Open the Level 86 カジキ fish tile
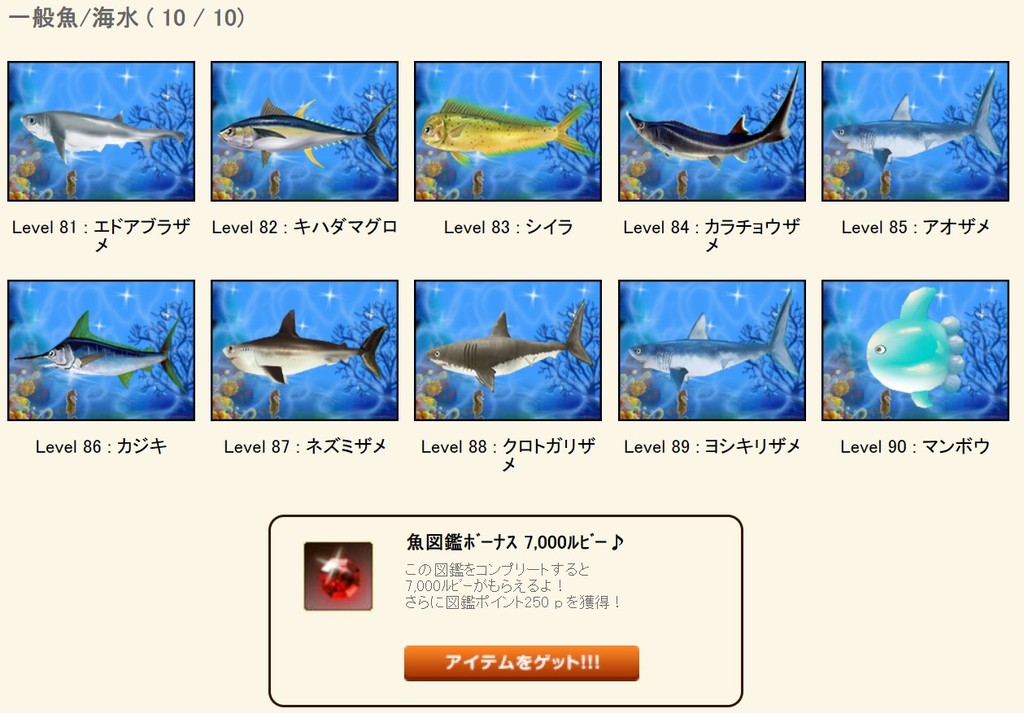Image resolution: width=1024 pixels, height=713 pixels. (x=101, y=350)
